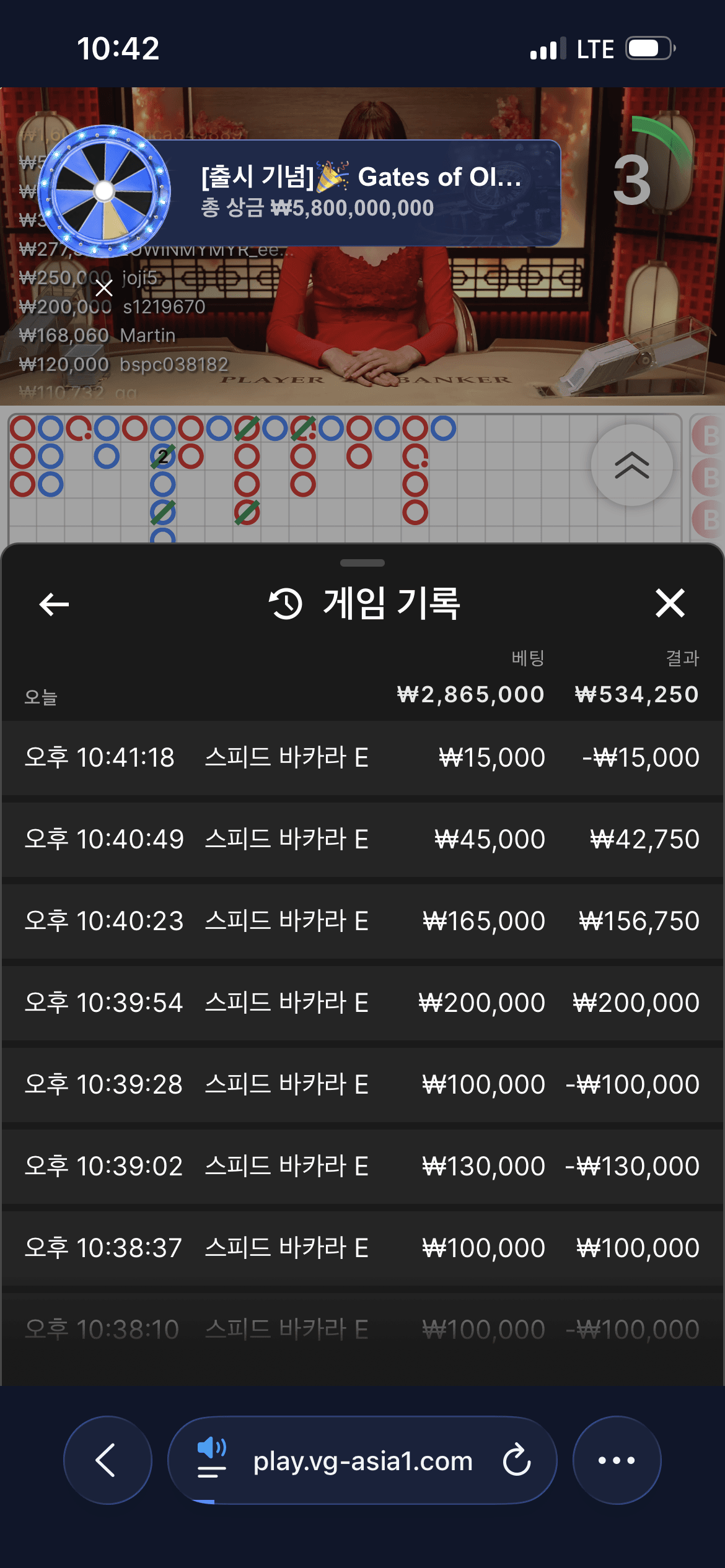This screenshot has width=725, height=1568.
Task: Tap the play.vg-asia1.com address bar
Action: 362,1460
